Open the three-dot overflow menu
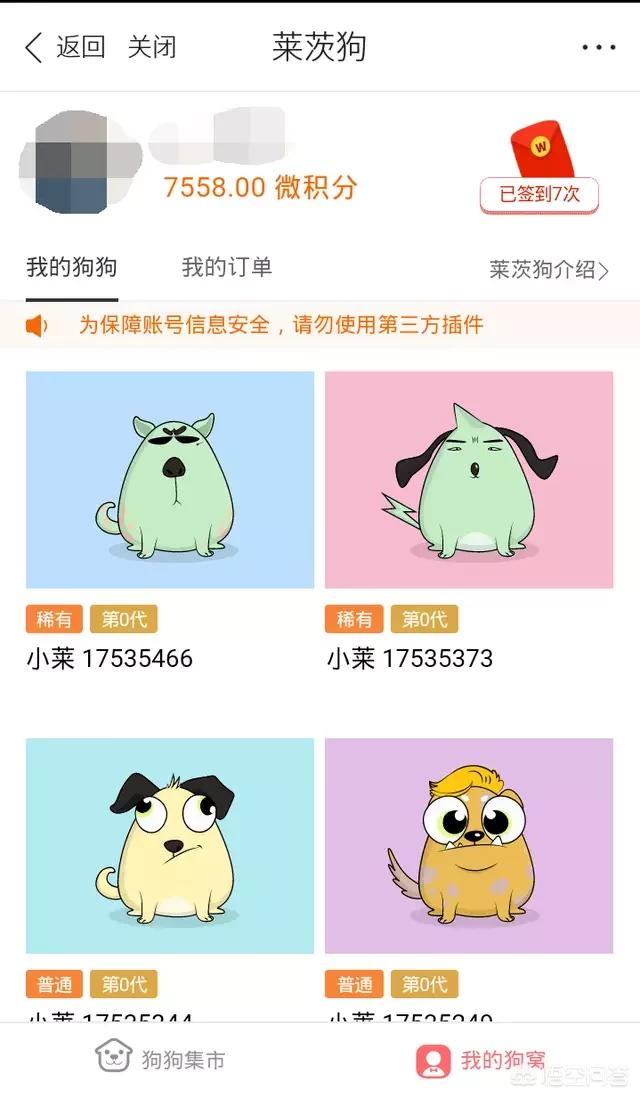Screen dimensions: 640x1098 (598, 47)
